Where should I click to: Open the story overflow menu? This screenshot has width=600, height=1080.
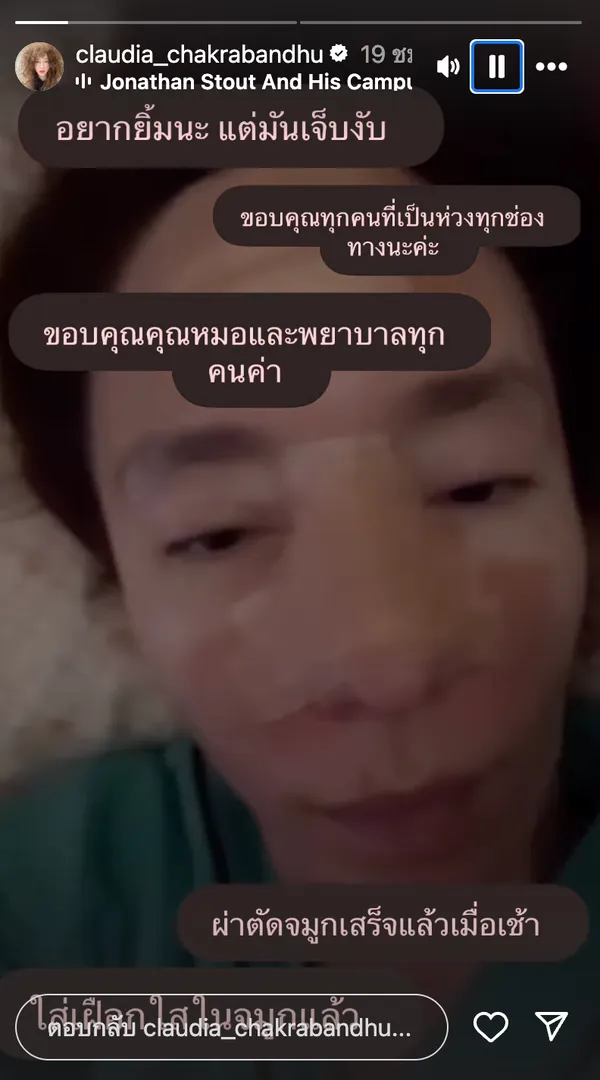pyautogui.click(x=551, y=67)
